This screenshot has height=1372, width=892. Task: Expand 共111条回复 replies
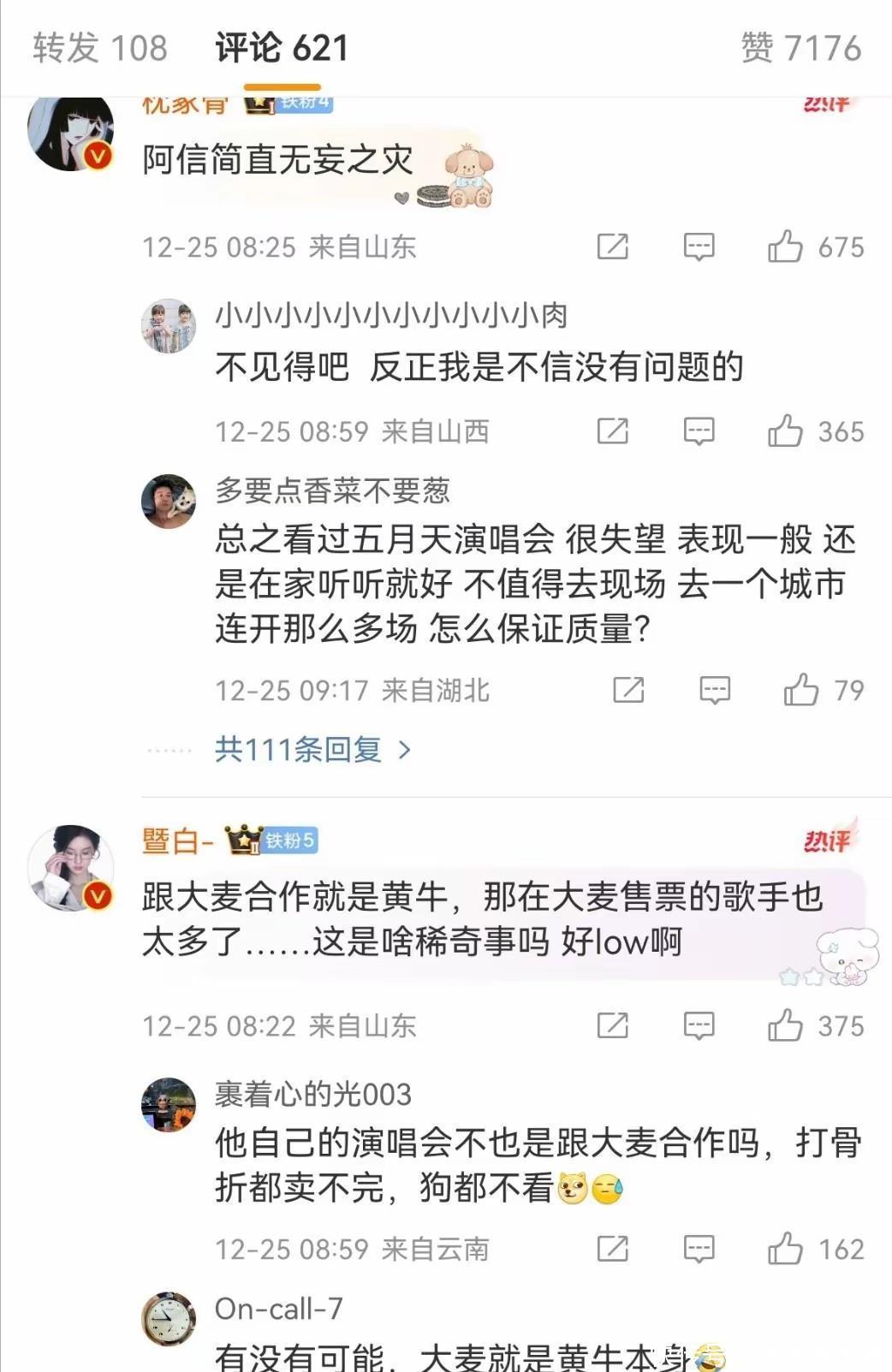tap(312, 750)
